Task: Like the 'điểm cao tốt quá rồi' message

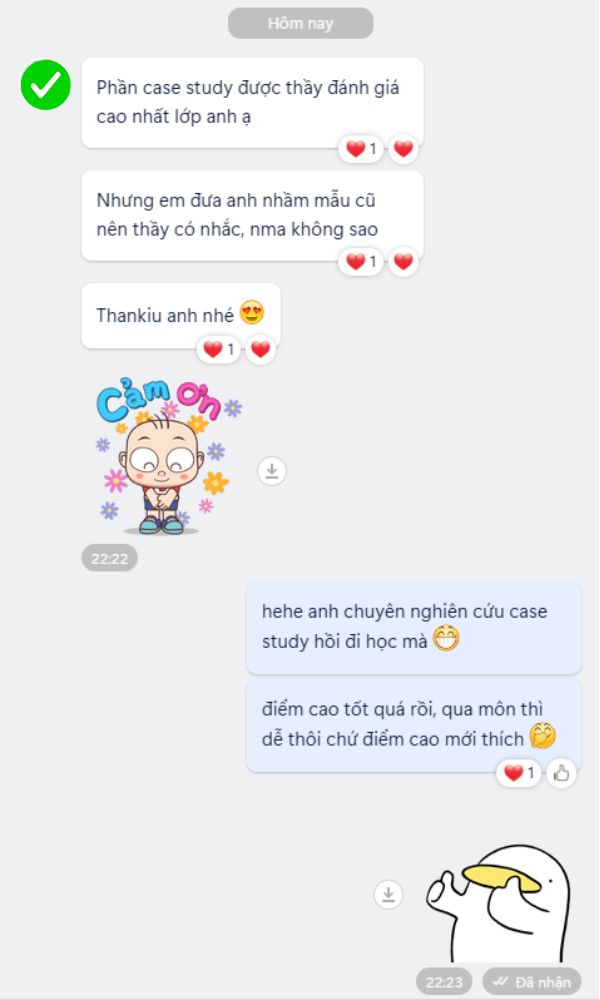Action: pyautogui.click(x=561, y=773)
